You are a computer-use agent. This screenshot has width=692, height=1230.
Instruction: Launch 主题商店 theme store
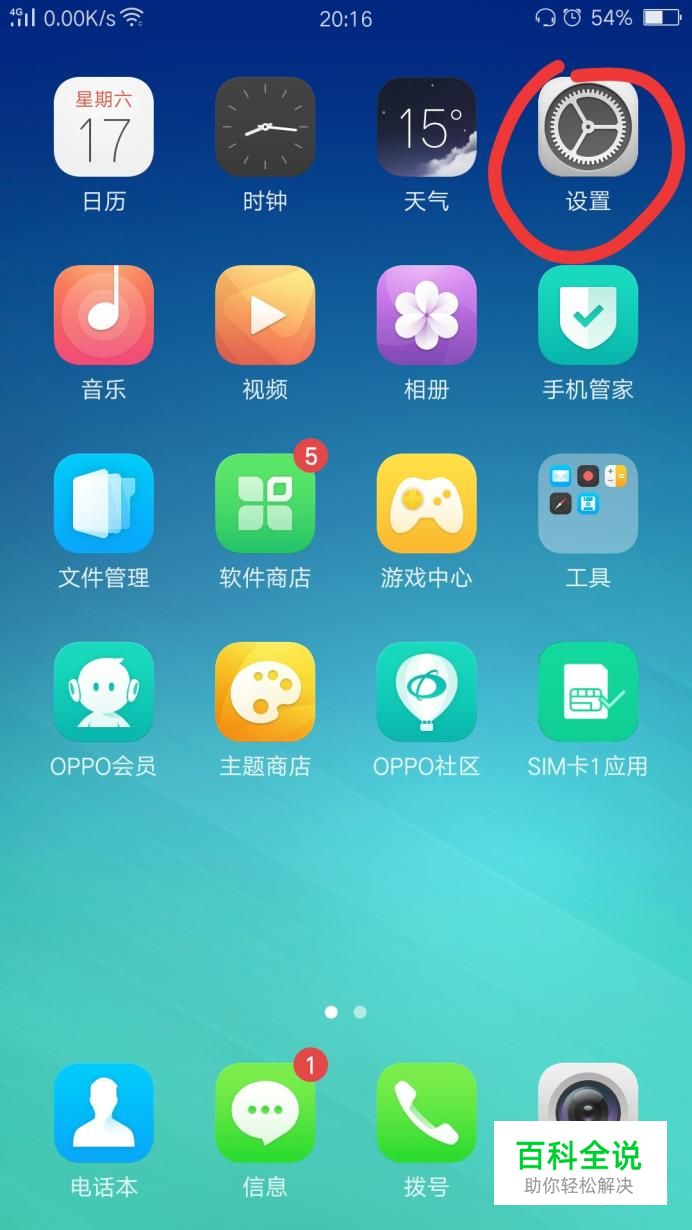coord(265,692)
